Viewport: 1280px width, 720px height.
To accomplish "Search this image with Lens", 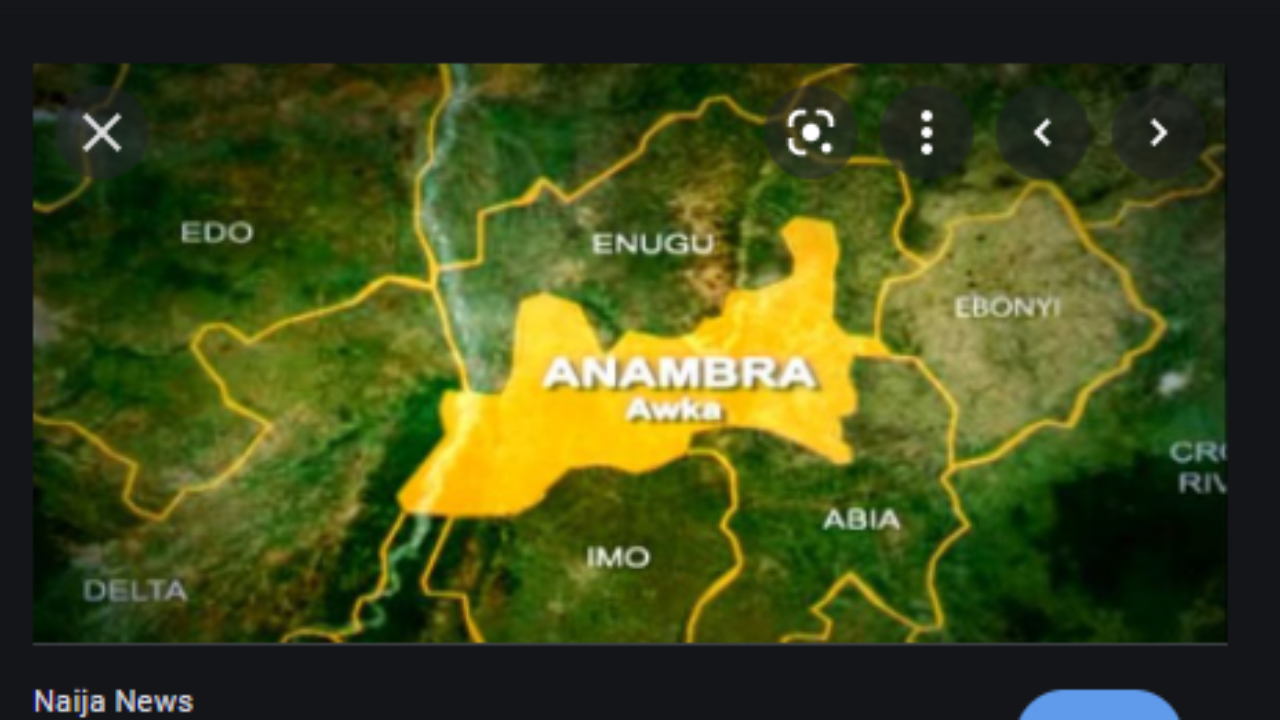I will (811, 132).
